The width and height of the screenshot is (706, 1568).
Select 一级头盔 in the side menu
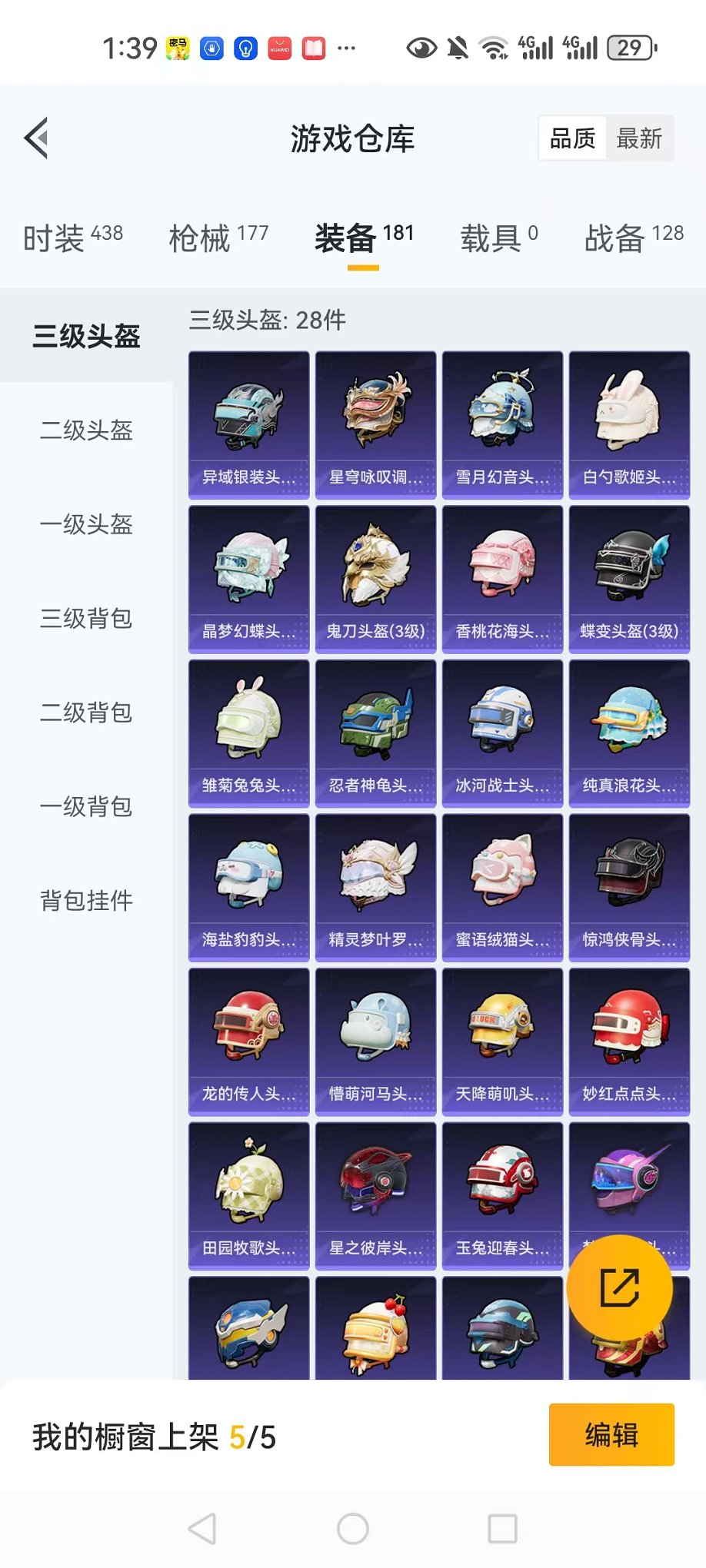(x=86, y=524)
